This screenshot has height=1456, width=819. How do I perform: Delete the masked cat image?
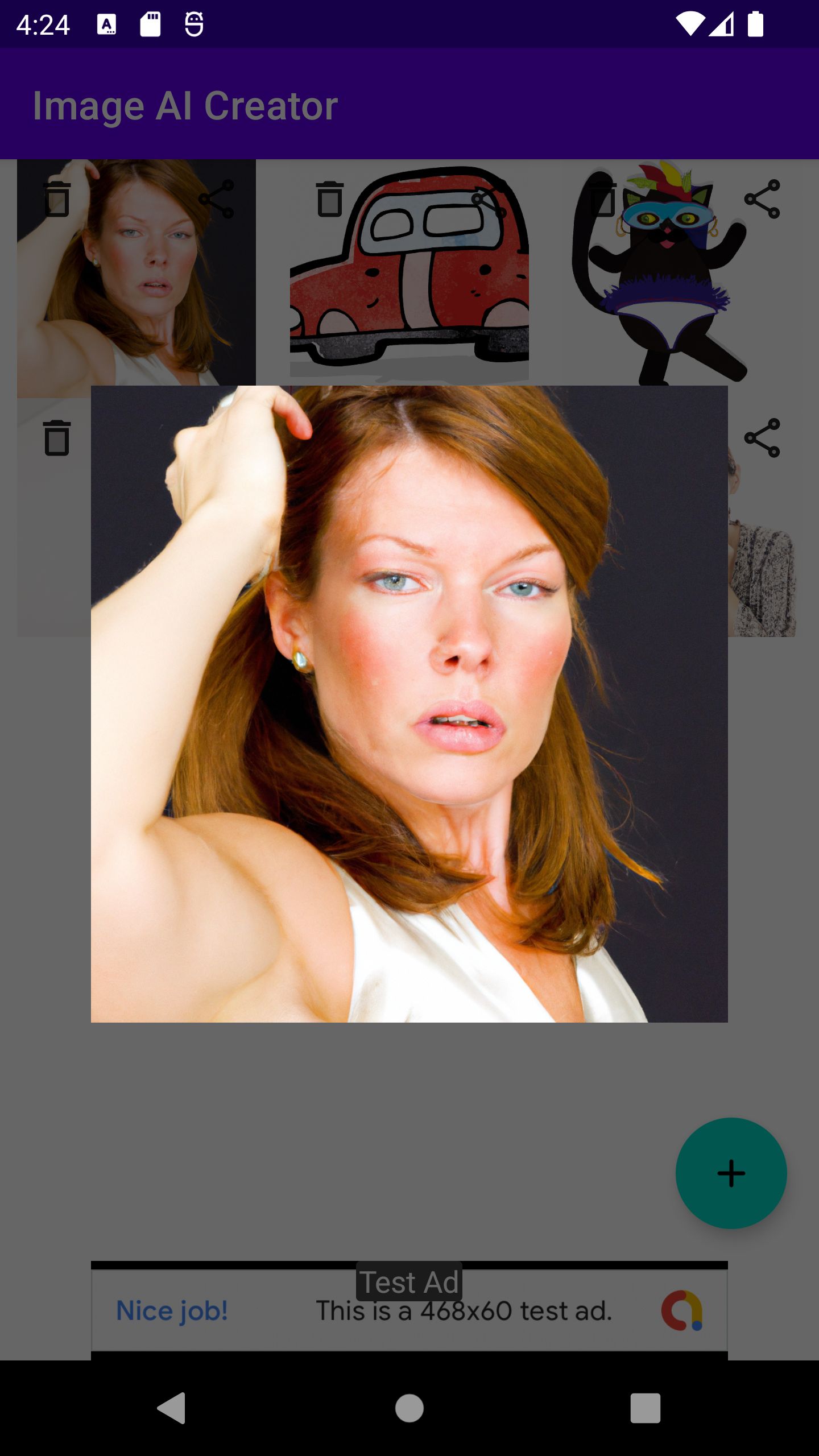point(603,199)
